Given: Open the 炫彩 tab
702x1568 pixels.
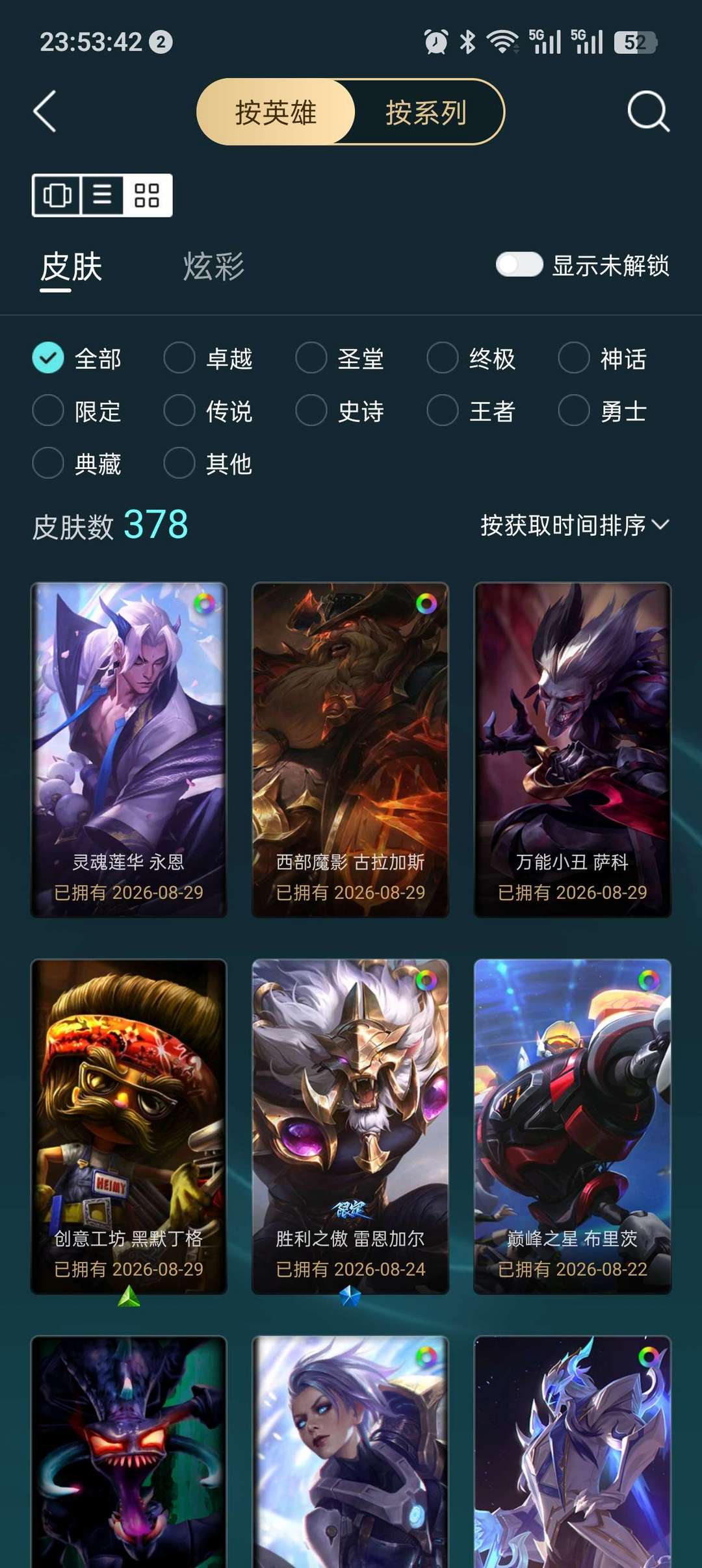Looking at the screenshot, I should [x=213, y=266].
